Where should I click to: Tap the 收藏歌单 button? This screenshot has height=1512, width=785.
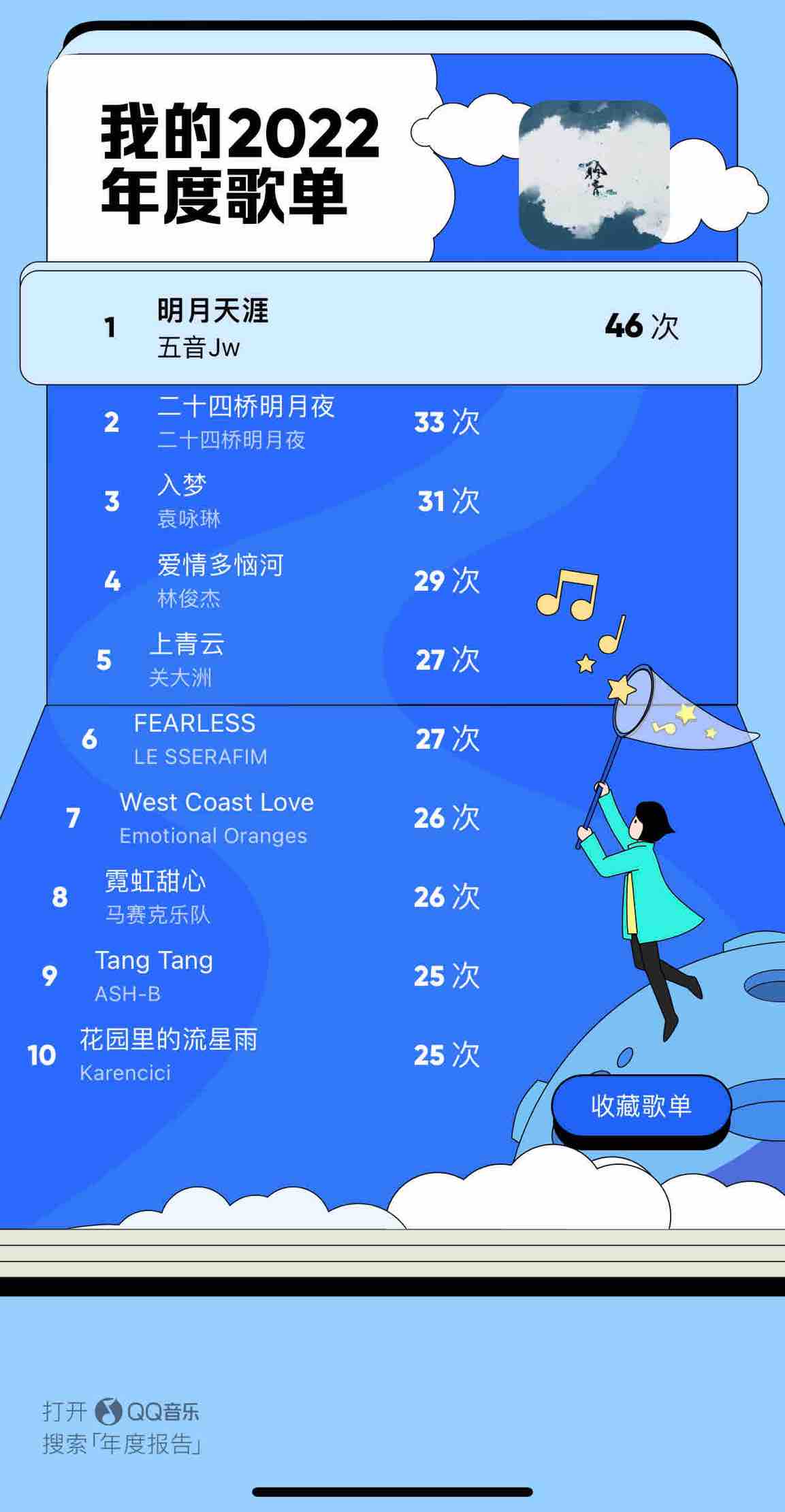coord(641,1106)
